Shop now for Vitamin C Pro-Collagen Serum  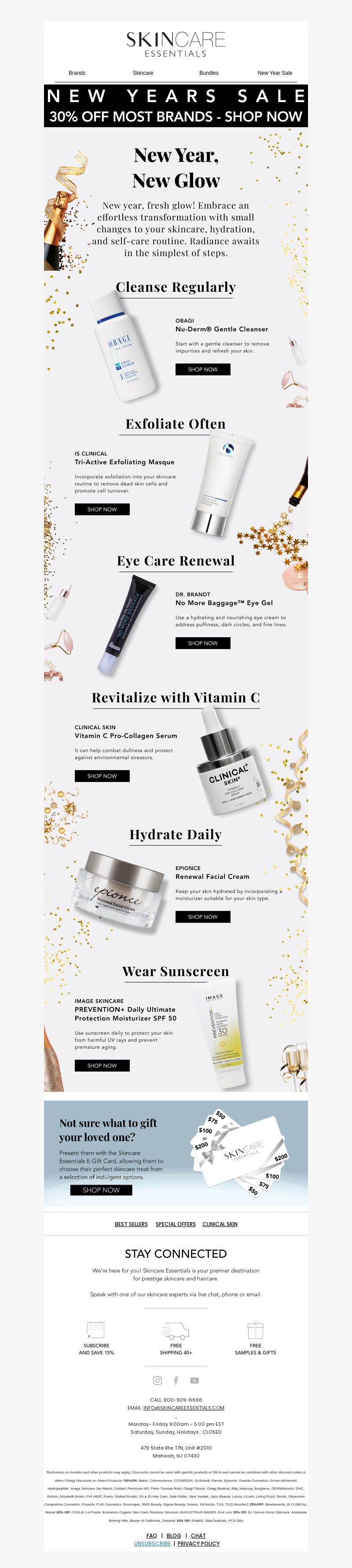coord(102,776)
